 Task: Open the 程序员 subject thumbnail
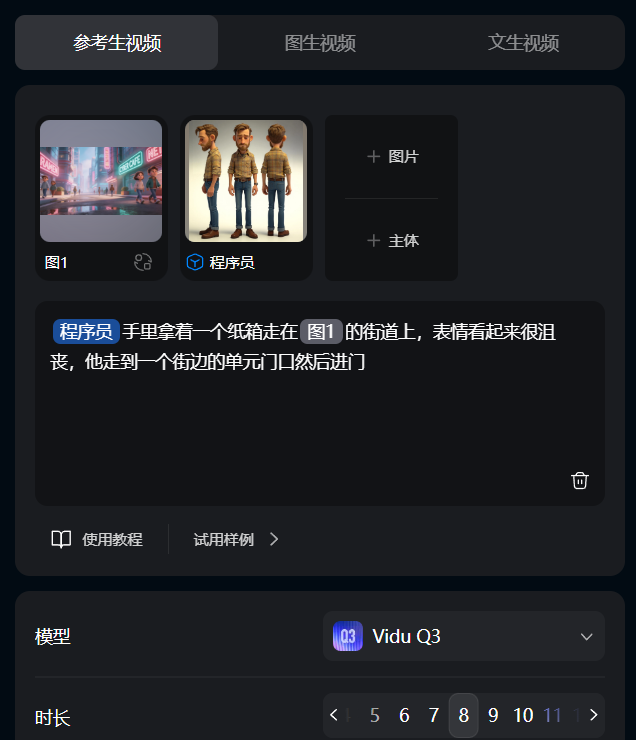[x=246, y=181]
